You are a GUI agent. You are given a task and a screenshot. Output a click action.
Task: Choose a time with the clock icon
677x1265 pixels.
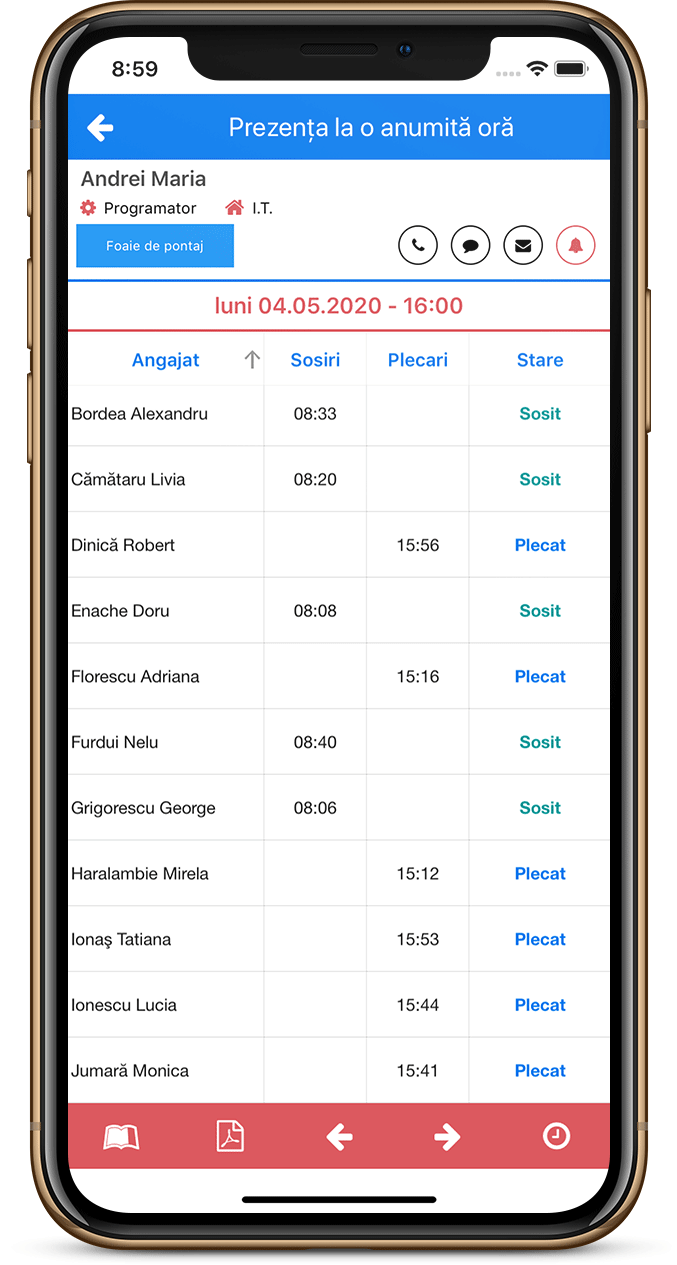pos(556,1136)
